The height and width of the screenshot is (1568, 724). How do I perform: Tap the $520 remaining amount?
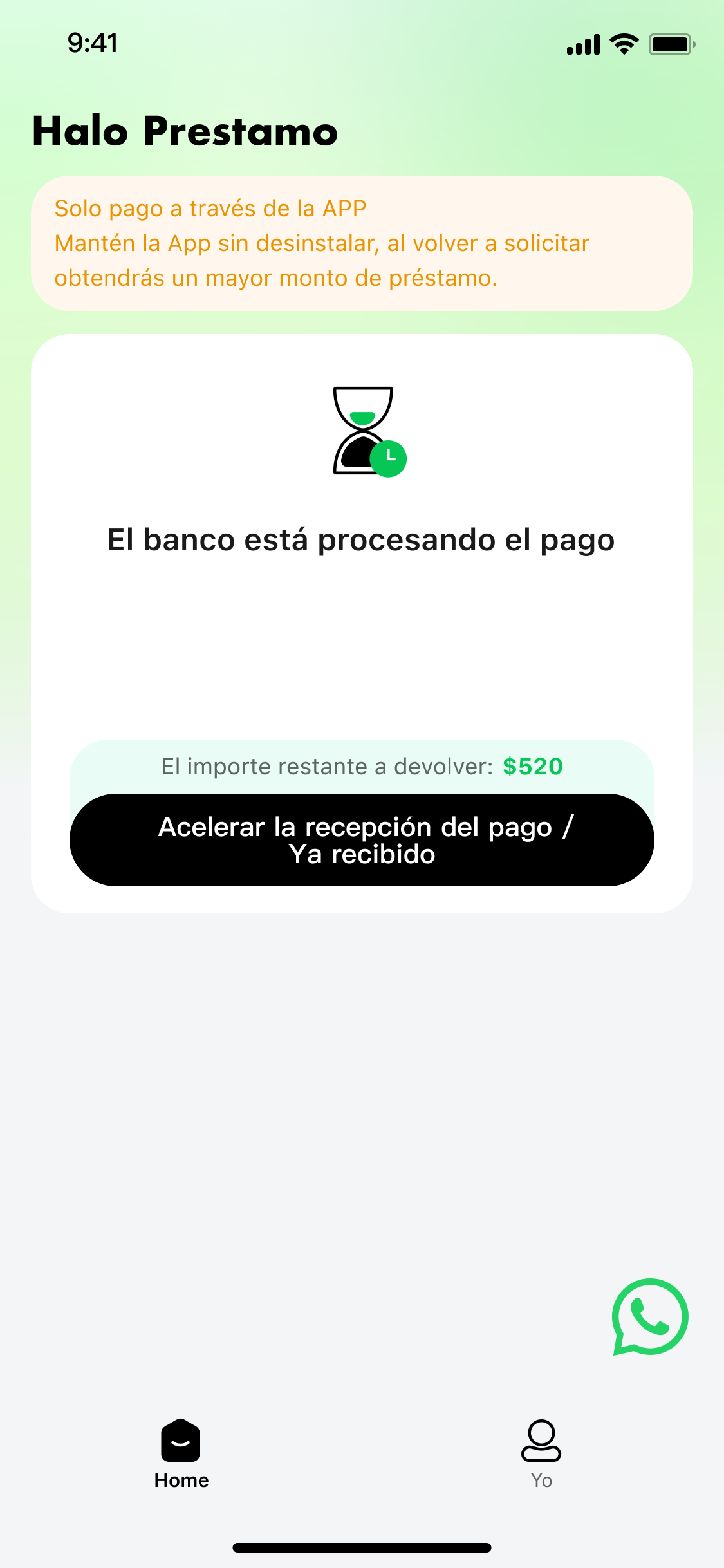pos(532,766)
